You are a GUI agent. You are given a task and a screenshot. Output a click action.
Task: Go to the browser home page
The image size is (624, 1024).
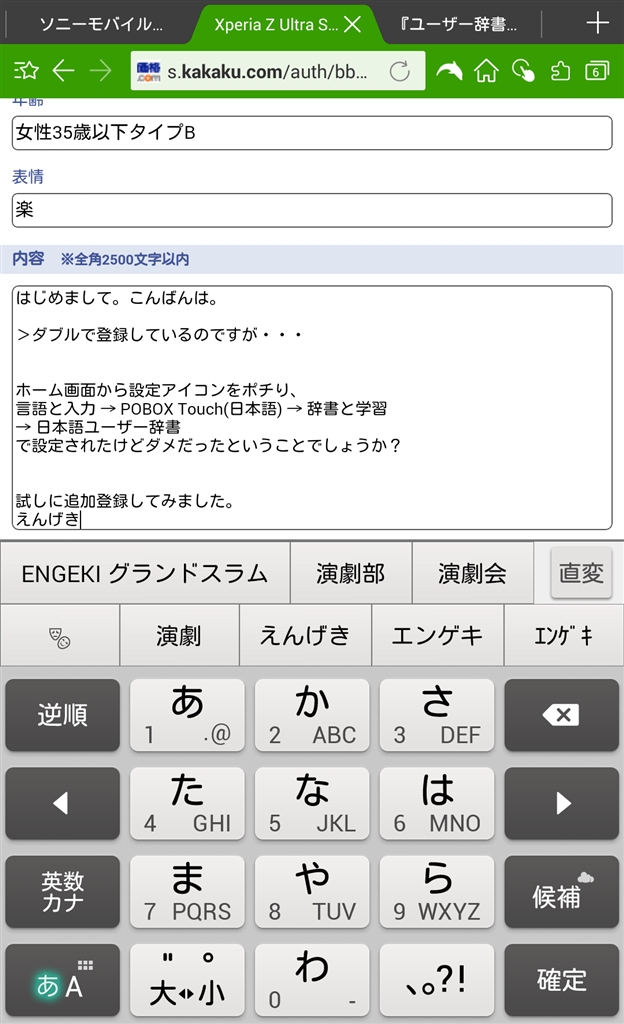[486, 71]
